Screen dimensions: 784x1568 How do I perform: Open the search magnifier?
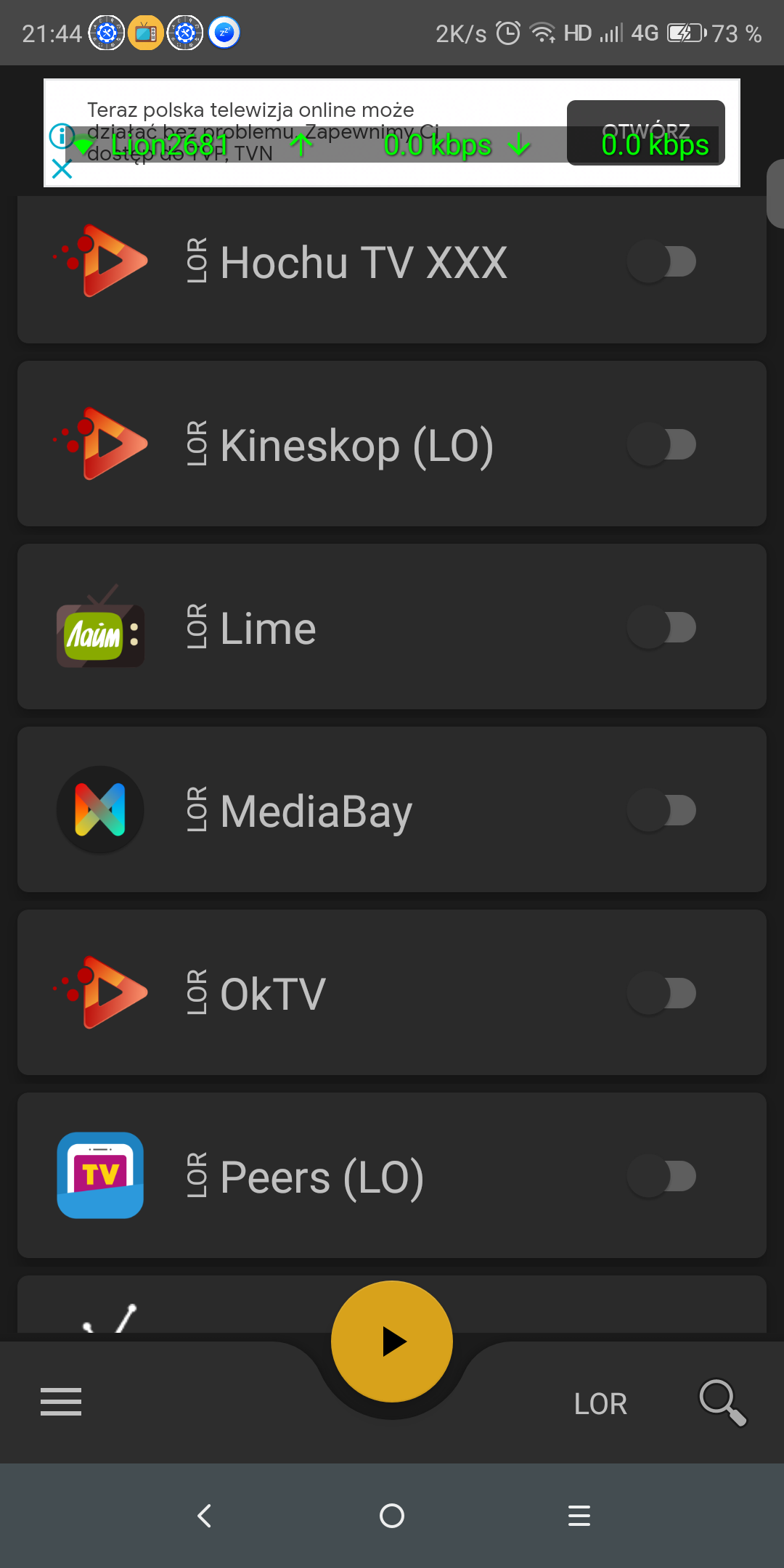click(x=722, y=1402)
